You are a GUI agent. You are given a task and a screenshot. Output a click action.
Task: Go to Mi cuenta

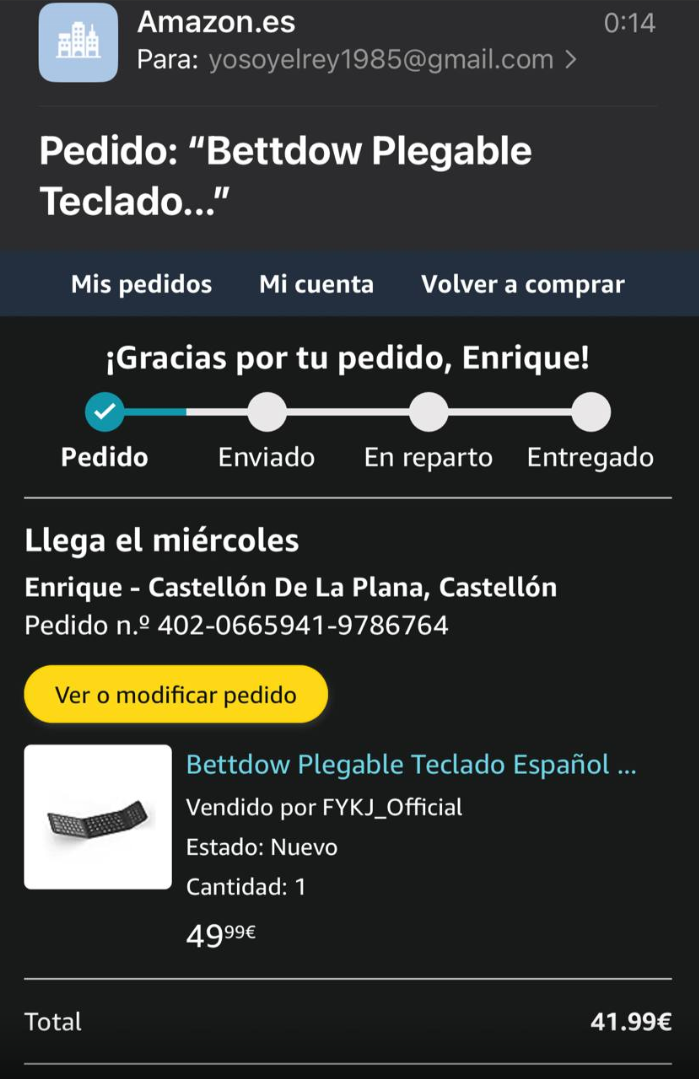click(x=316, y=284)
